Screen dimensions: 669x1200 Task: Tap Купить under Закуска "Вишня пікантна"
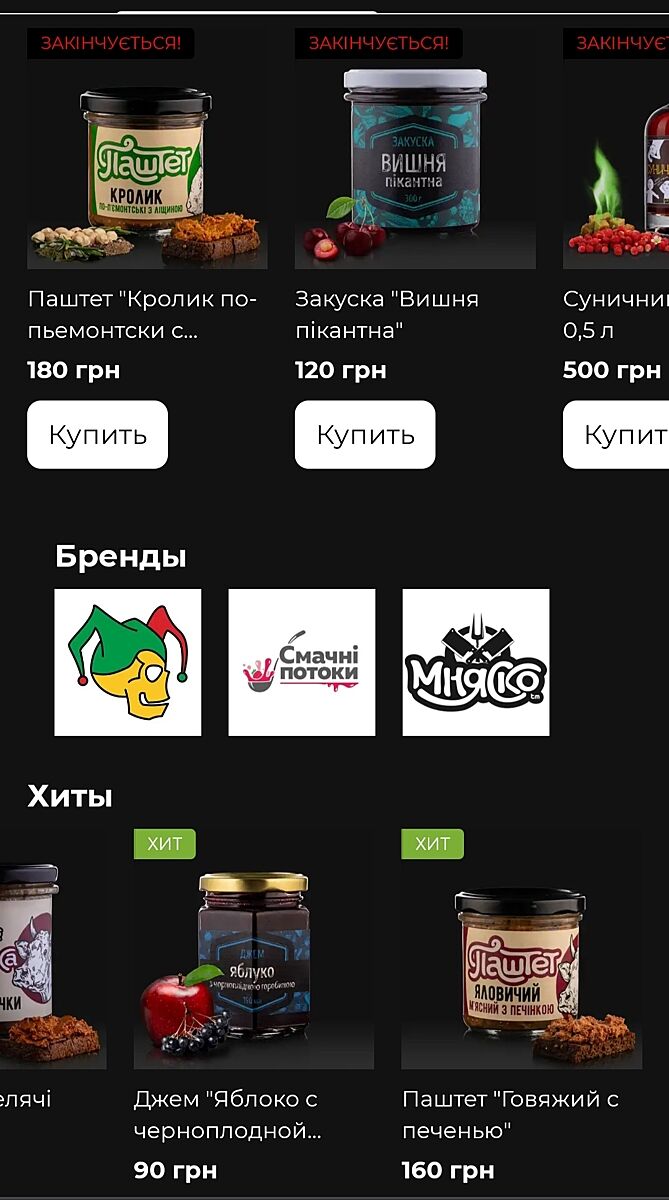pos(365,435)
